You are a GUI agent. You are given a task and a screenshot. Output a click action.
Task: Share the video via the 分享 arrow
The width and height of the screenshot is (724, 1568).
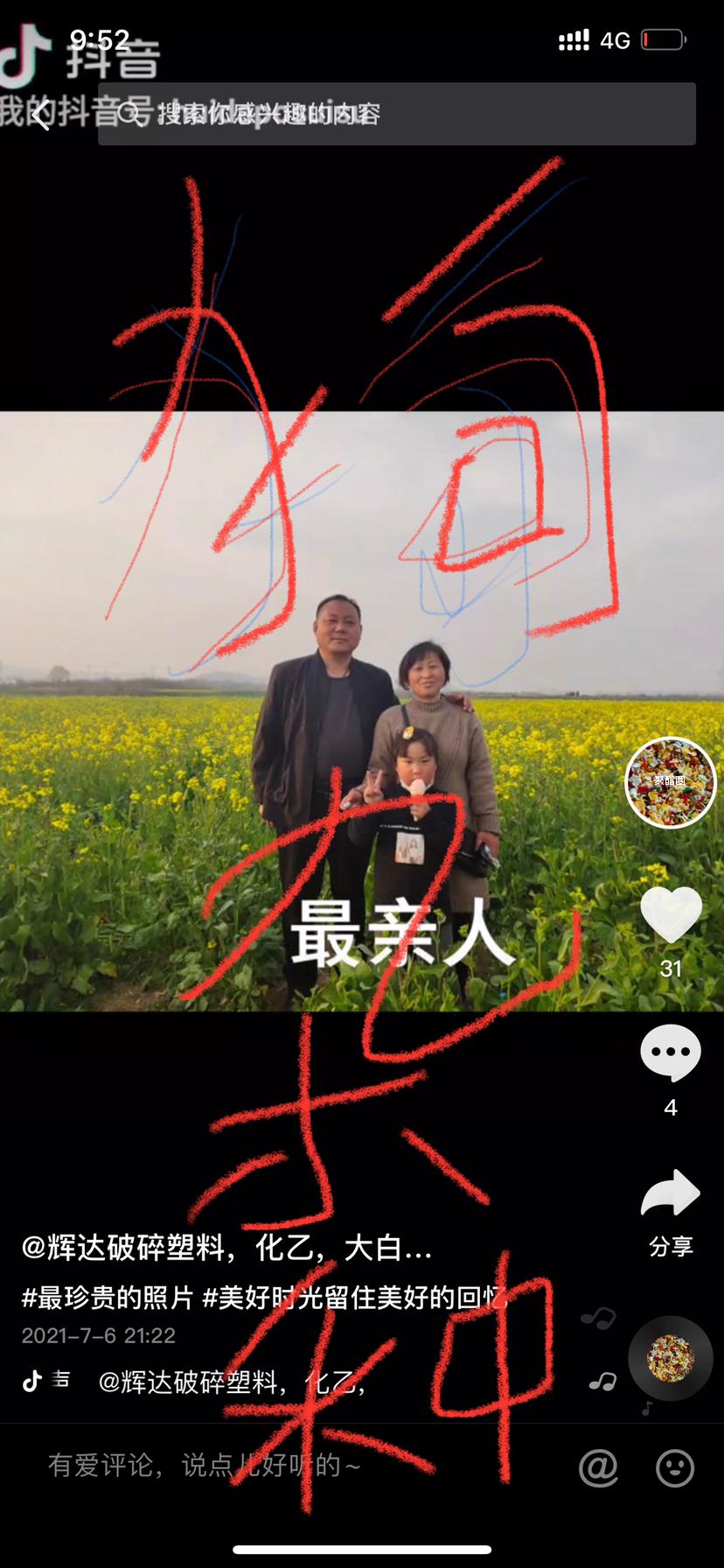click(x=671, y=1195)
